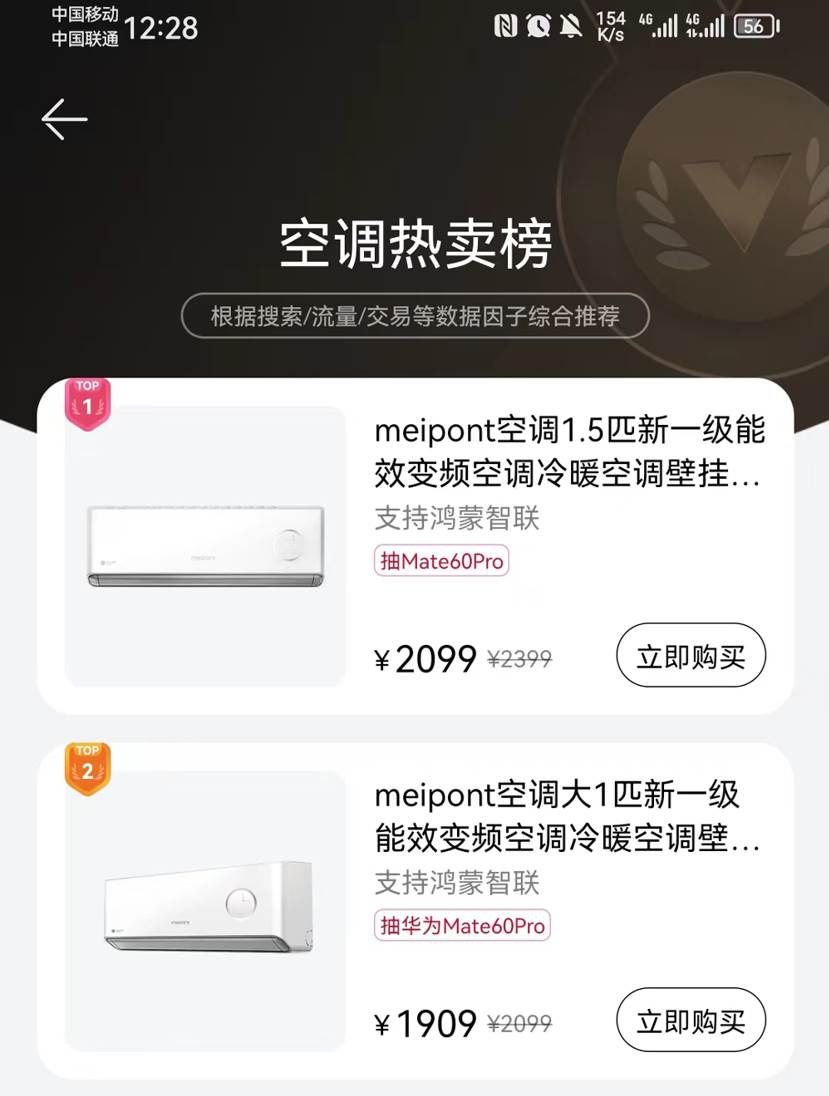Tap 立即购买 for the ¥2099 air conditioner
Image resolution: width=829 pixels, height=1096 pixels.
690,656
